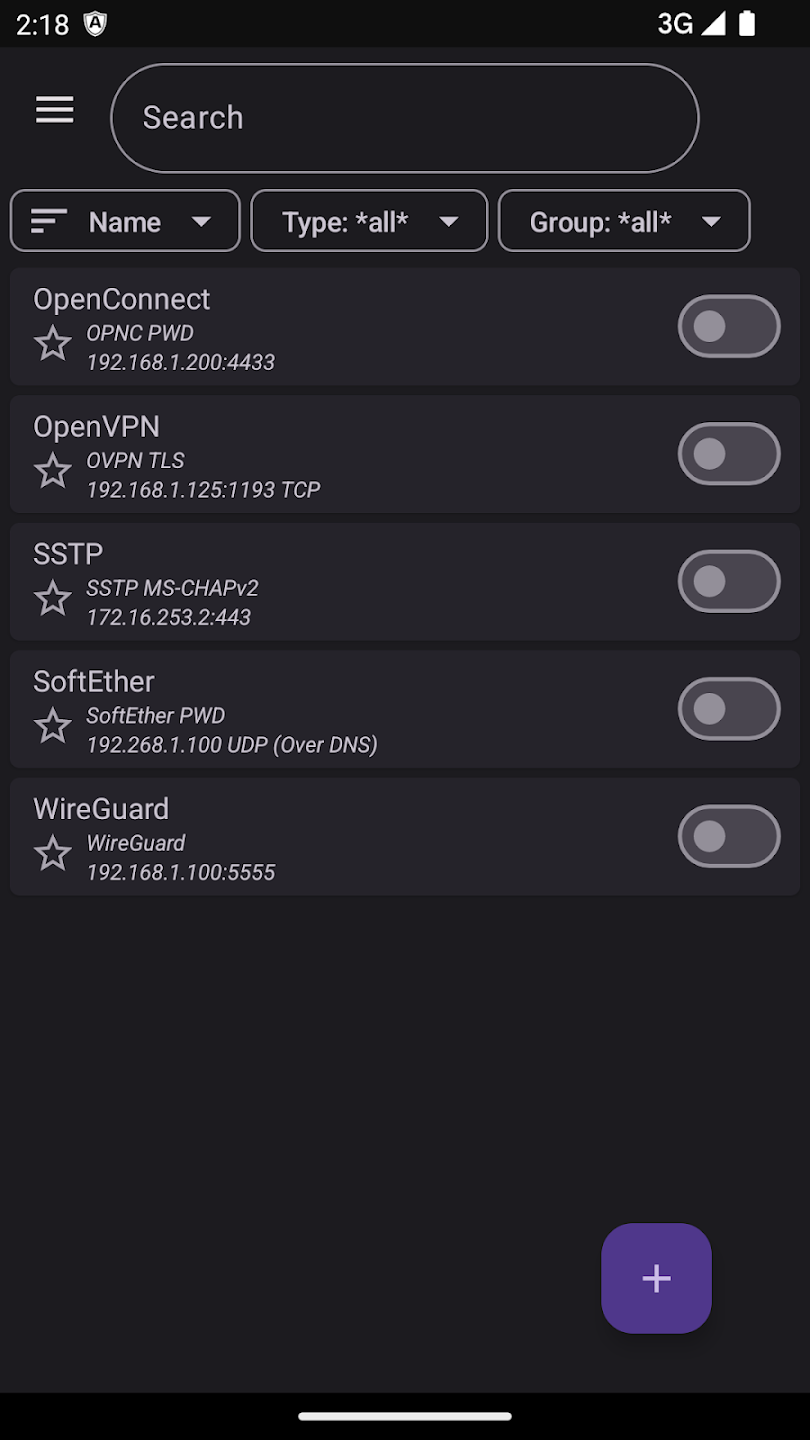Tap the star beside SoftEther PWD
Screen dimensions: 810x1440
[x=53, y=726]
